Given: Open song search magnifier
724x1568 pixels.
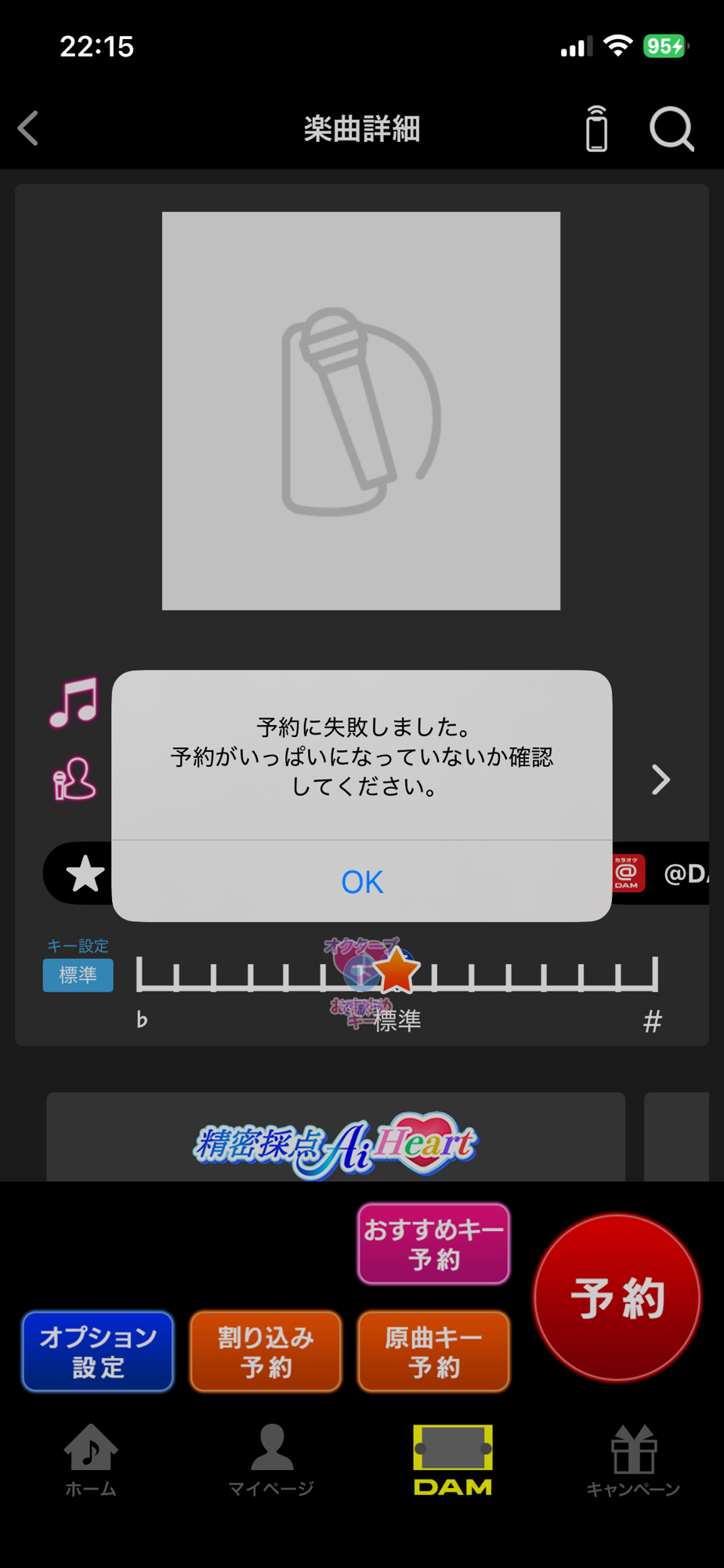Looking at the screenshot, I should [672, 129].
